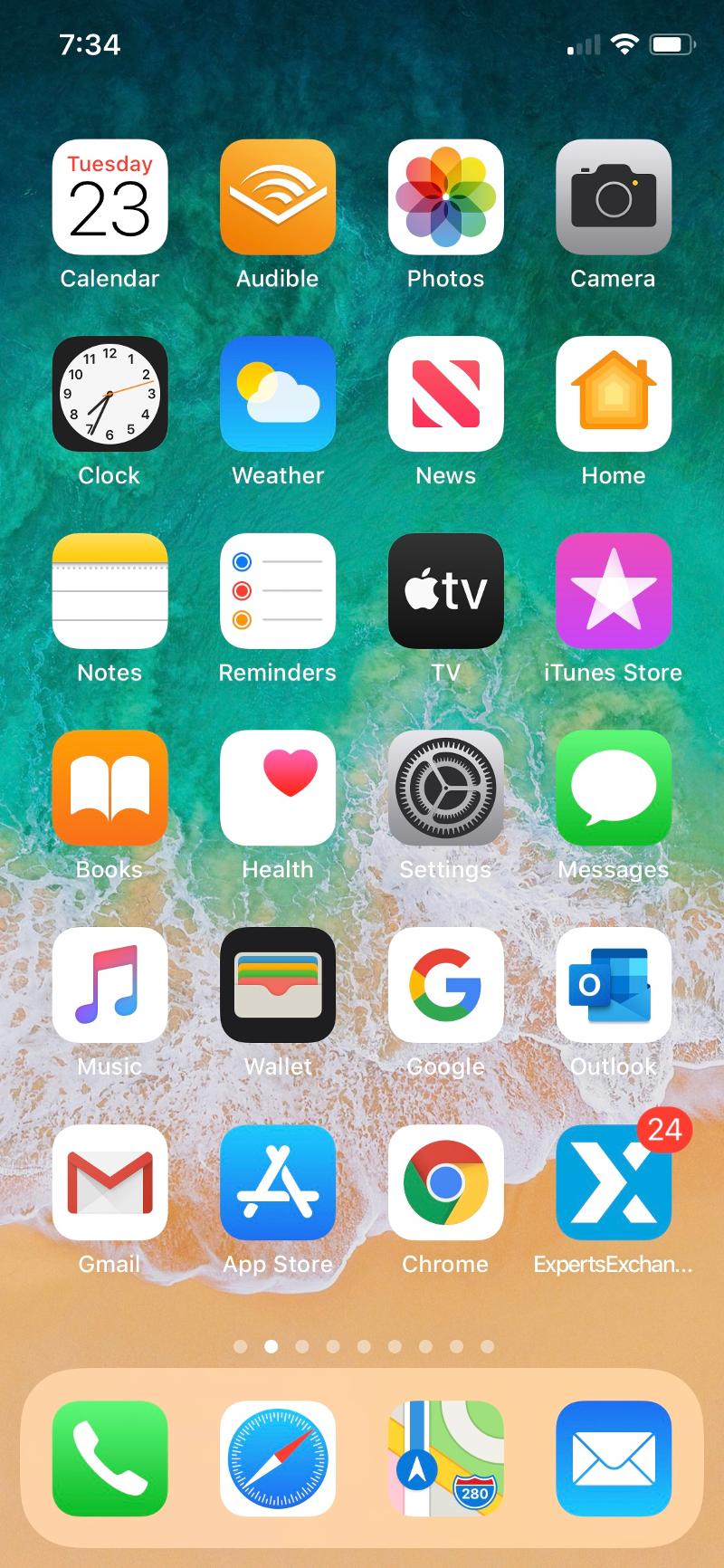
Task: Open the Calendar app
Action: coord(110,197)
